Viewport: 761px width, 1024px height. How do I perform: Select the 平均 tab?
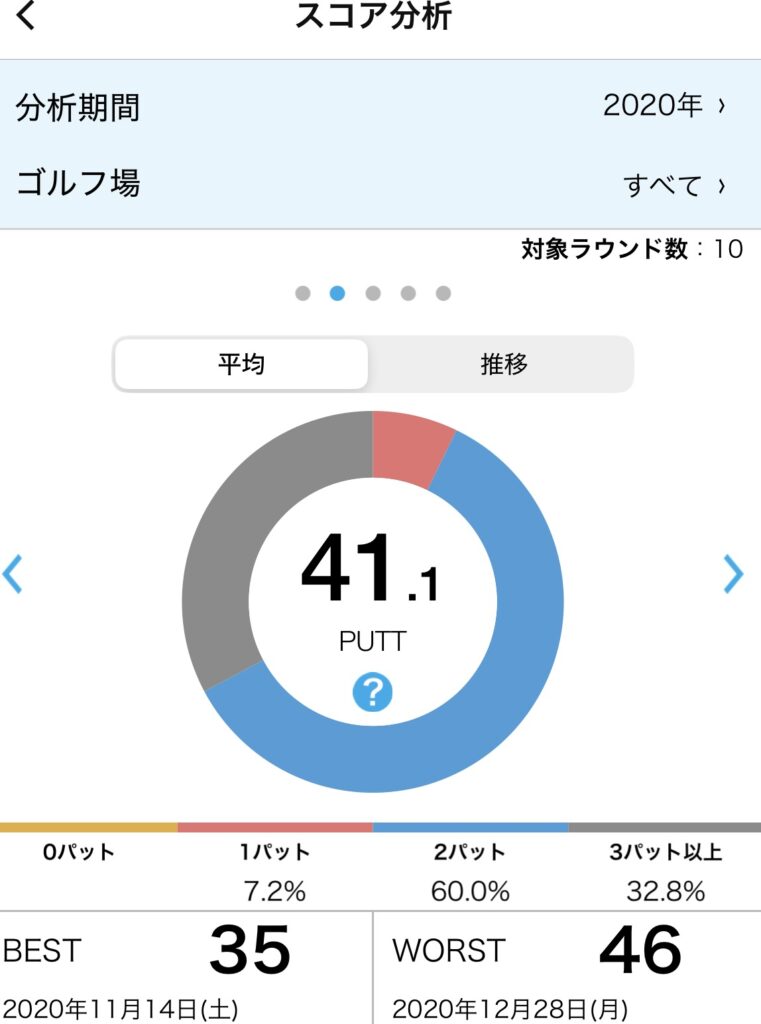tap(241, 364)
